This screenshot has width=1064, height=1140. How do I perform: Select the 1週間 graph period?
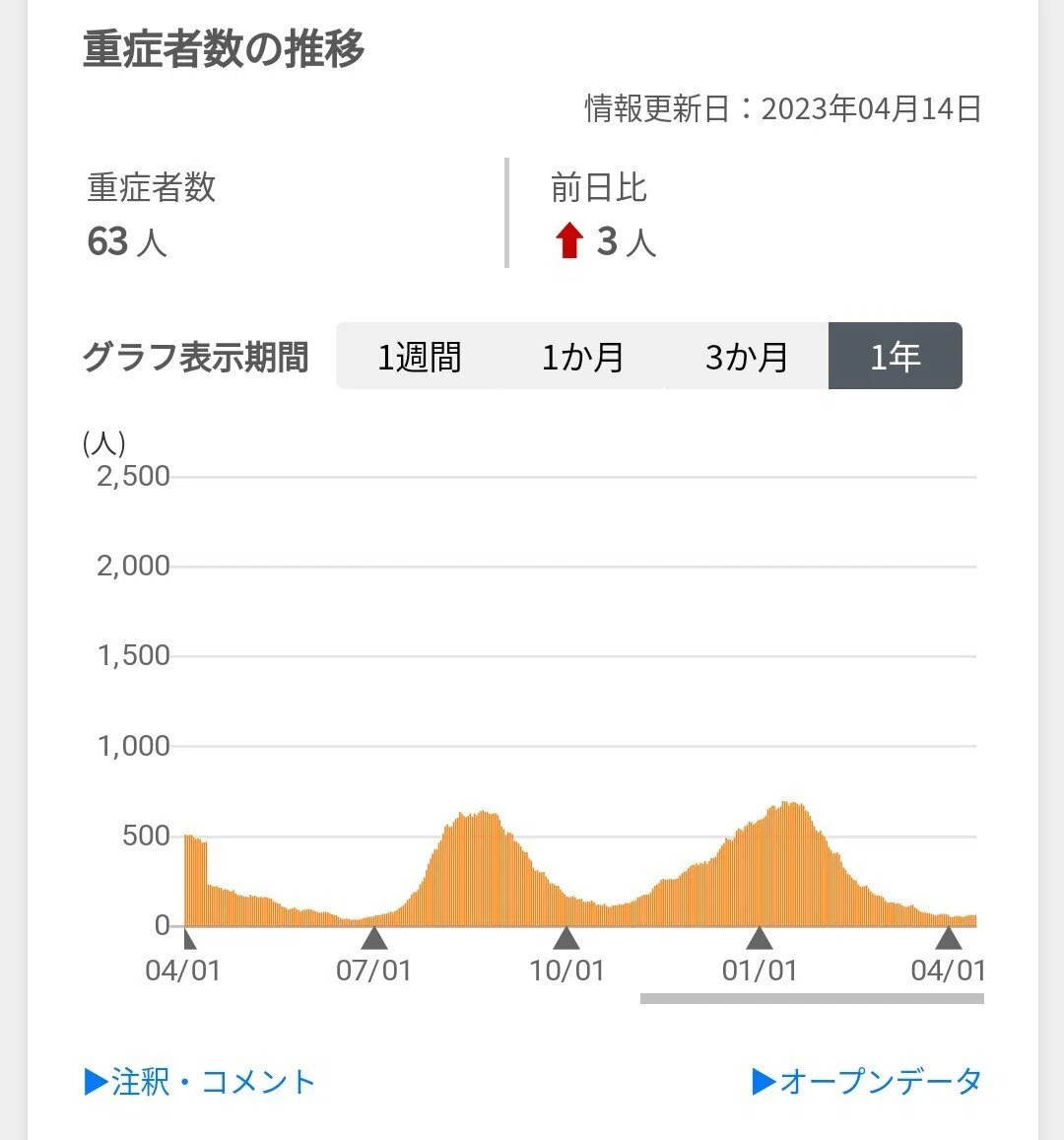pyautogui.click(x=419, y=356)
